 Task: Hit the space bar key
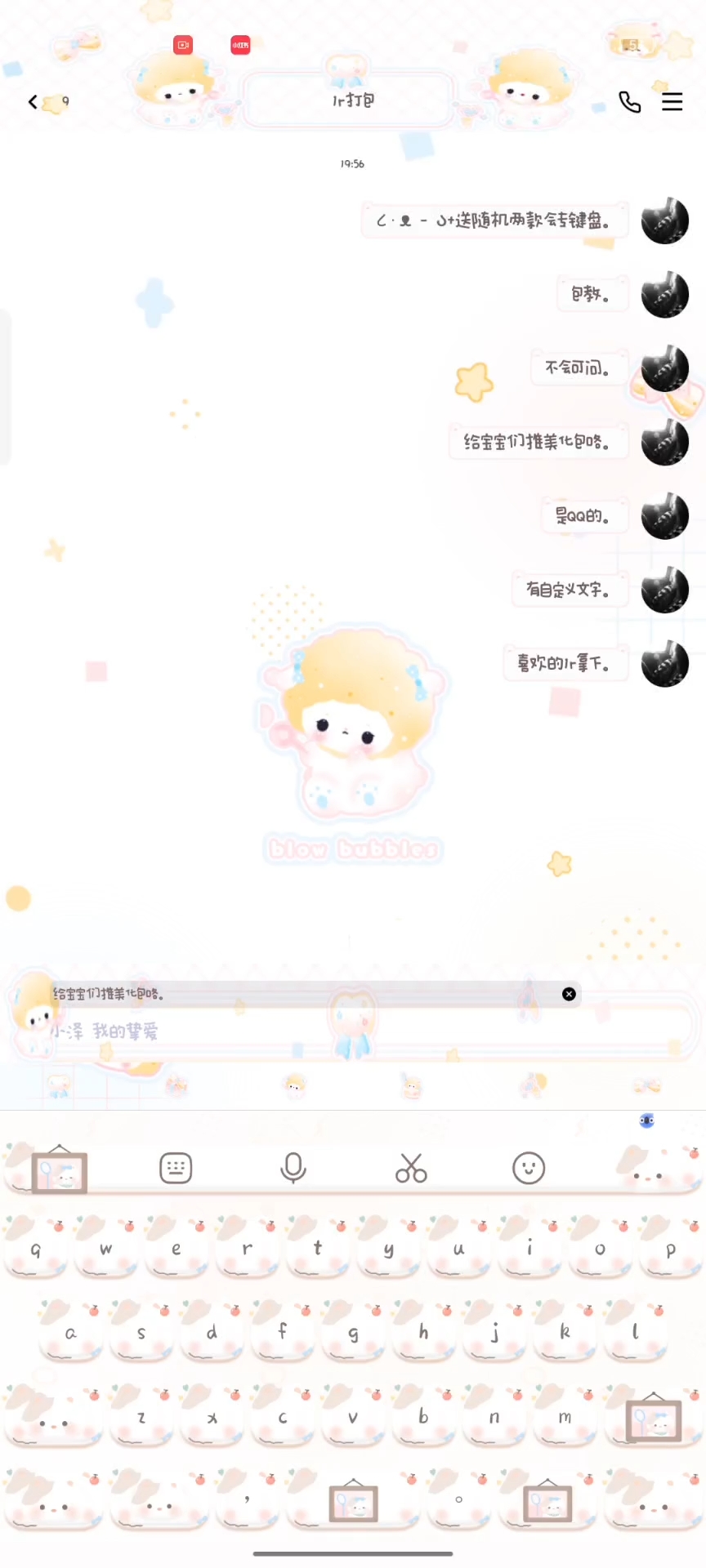pos(353,1502)
